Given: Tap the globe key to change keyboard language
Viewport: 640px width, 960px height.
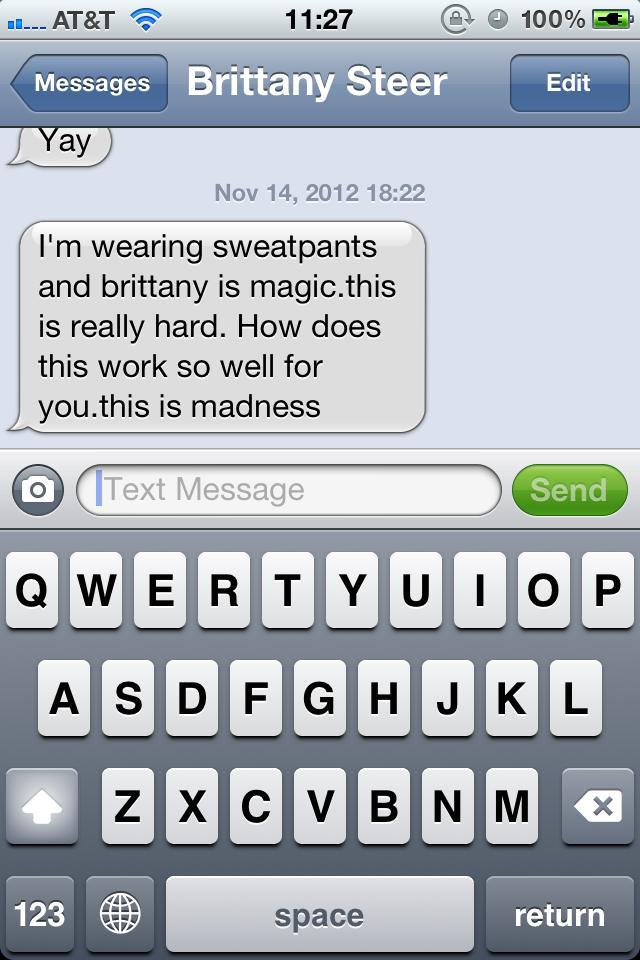Looking at the screenshot, I should pyautogui.click(x=121, y=914).
